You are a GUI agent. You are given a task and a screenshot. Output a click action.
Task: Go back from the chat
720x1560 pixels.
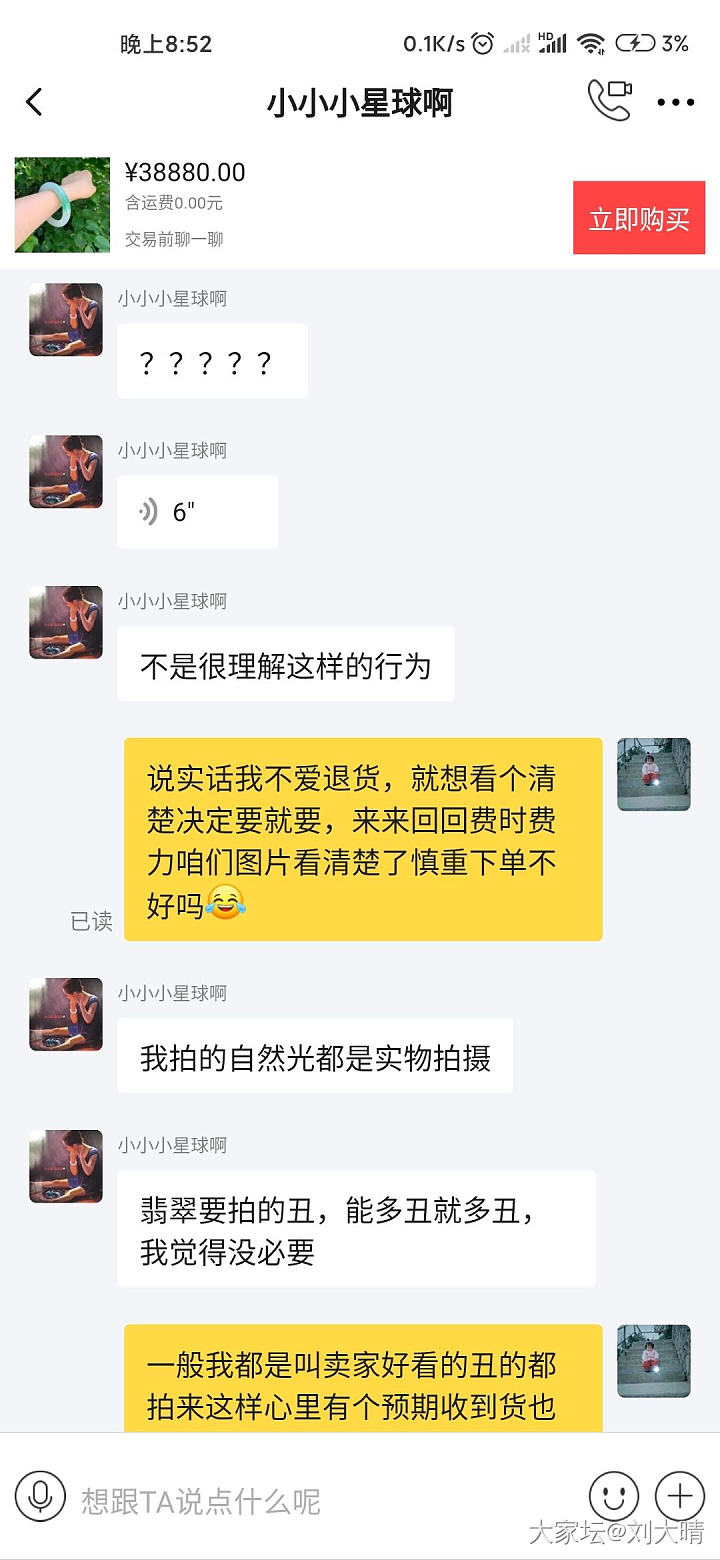[35, 102]
